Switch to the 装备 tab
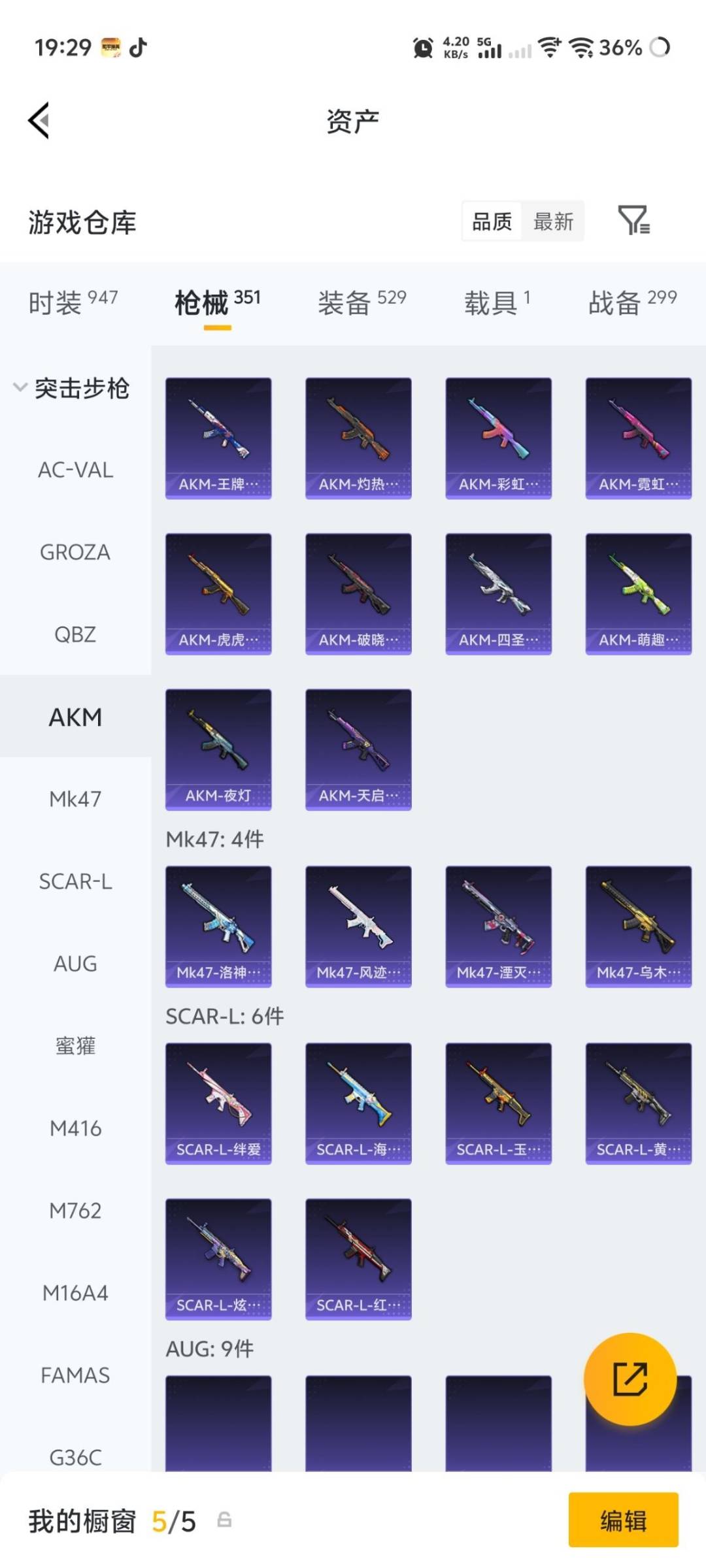 click(361, 302)
